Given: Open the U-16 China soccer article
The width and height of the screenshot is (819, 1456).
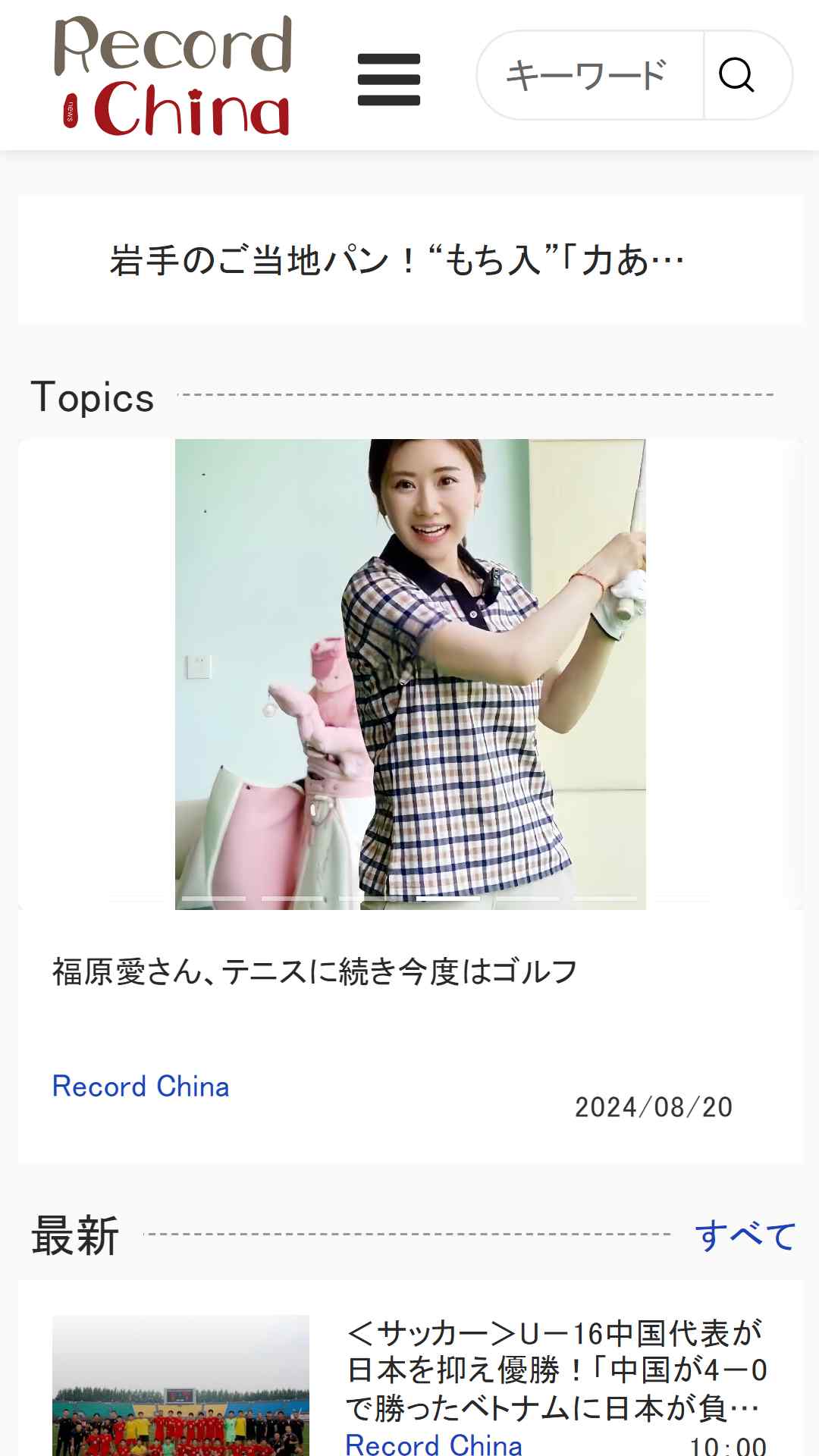Looking at the screenshot, I should click(x=556, y=1371).
